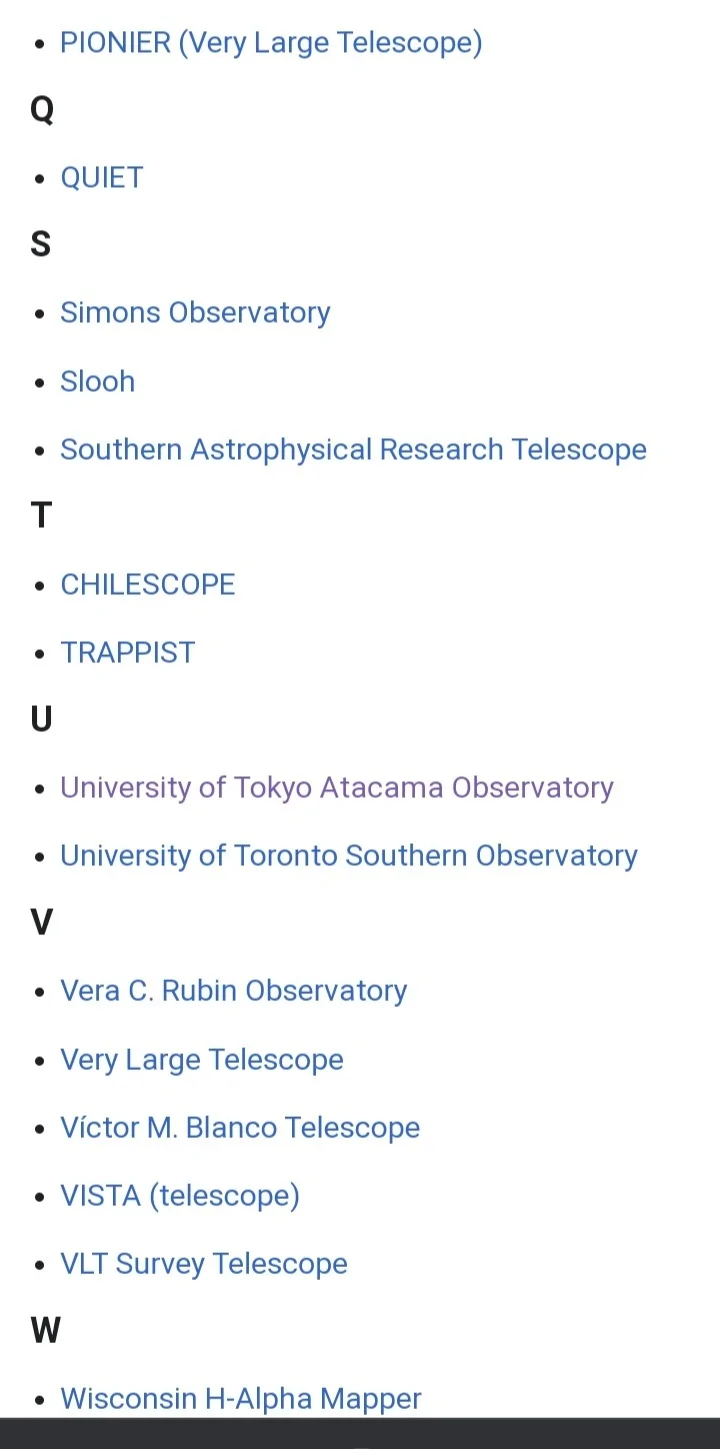Open the QUIET article link
Image resolution: width=720 pixels, height=1449 pixels.
tap(102, 178)
